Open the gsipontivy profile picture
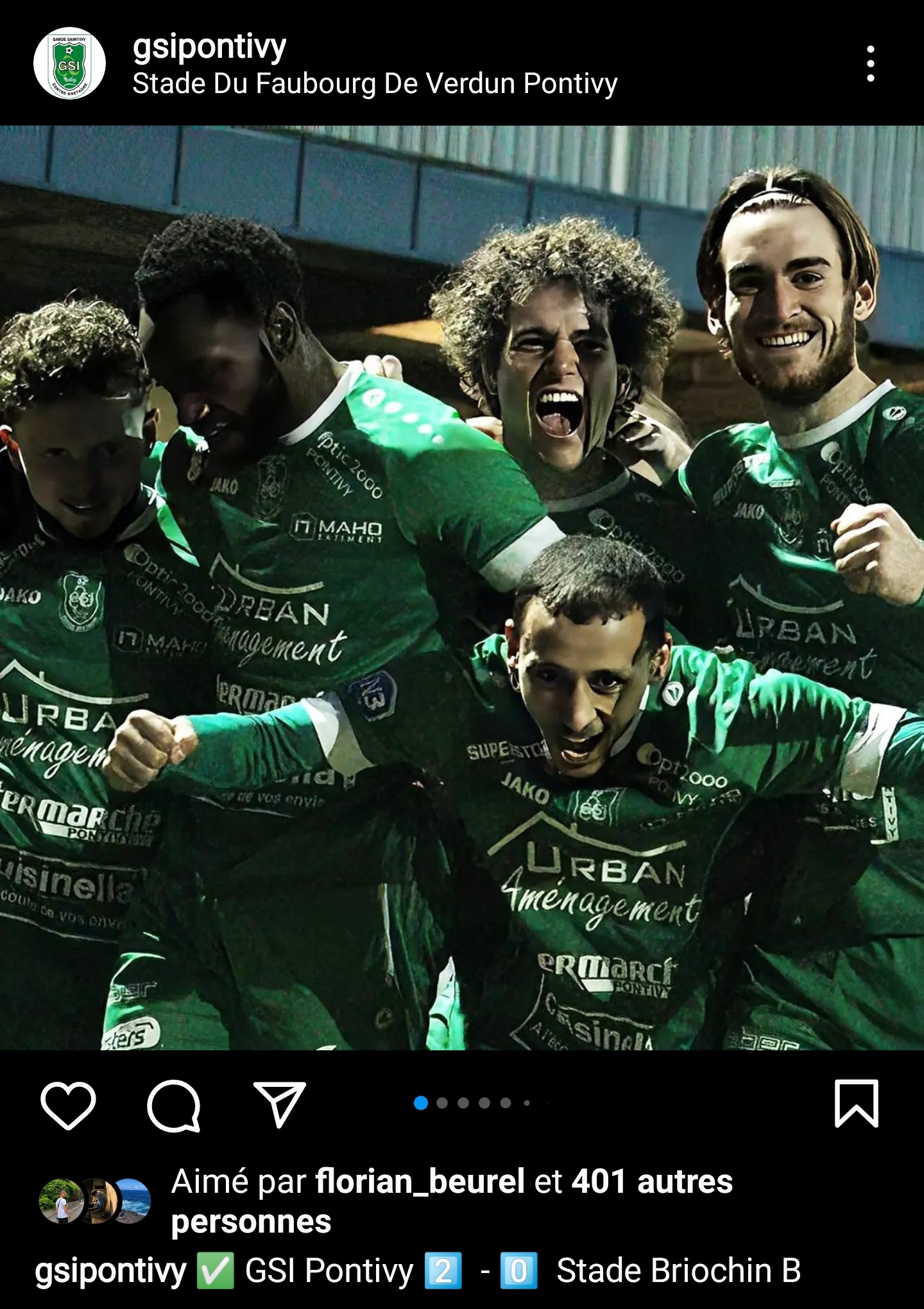This screenshot has width=924, height=1309. point(69,64)
